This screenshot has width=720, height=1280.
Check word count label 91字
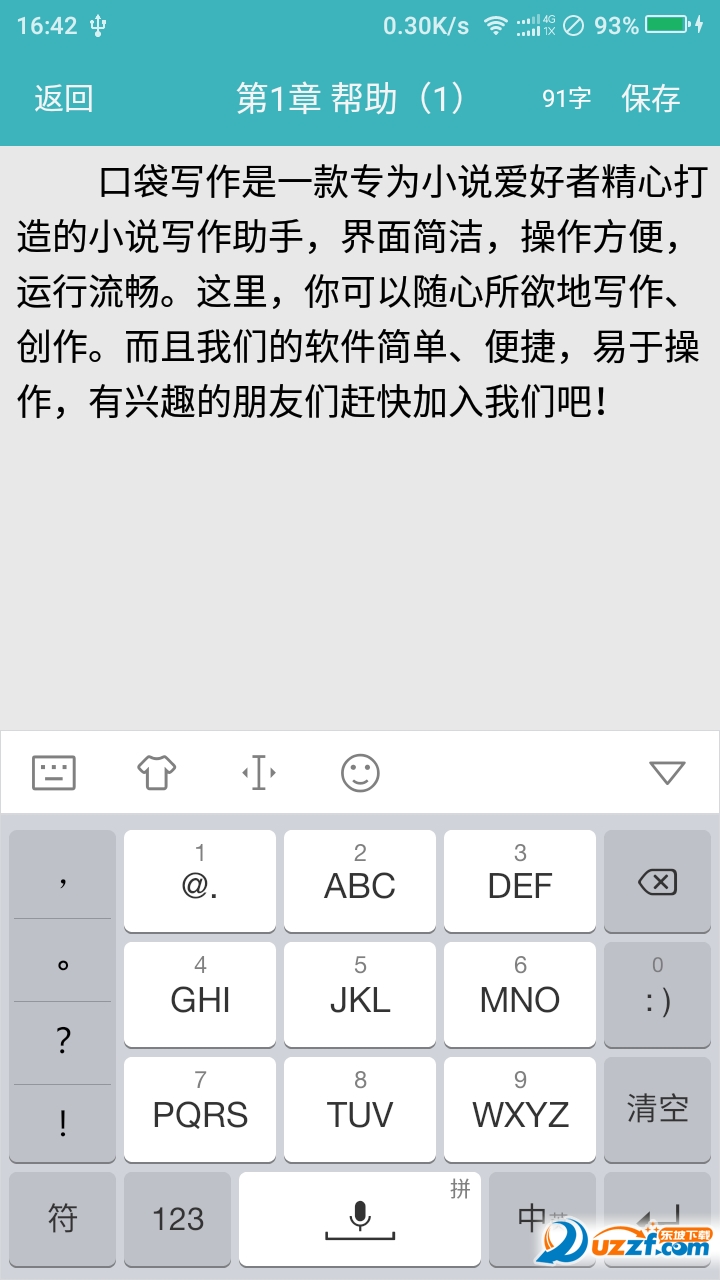[566, 99]
